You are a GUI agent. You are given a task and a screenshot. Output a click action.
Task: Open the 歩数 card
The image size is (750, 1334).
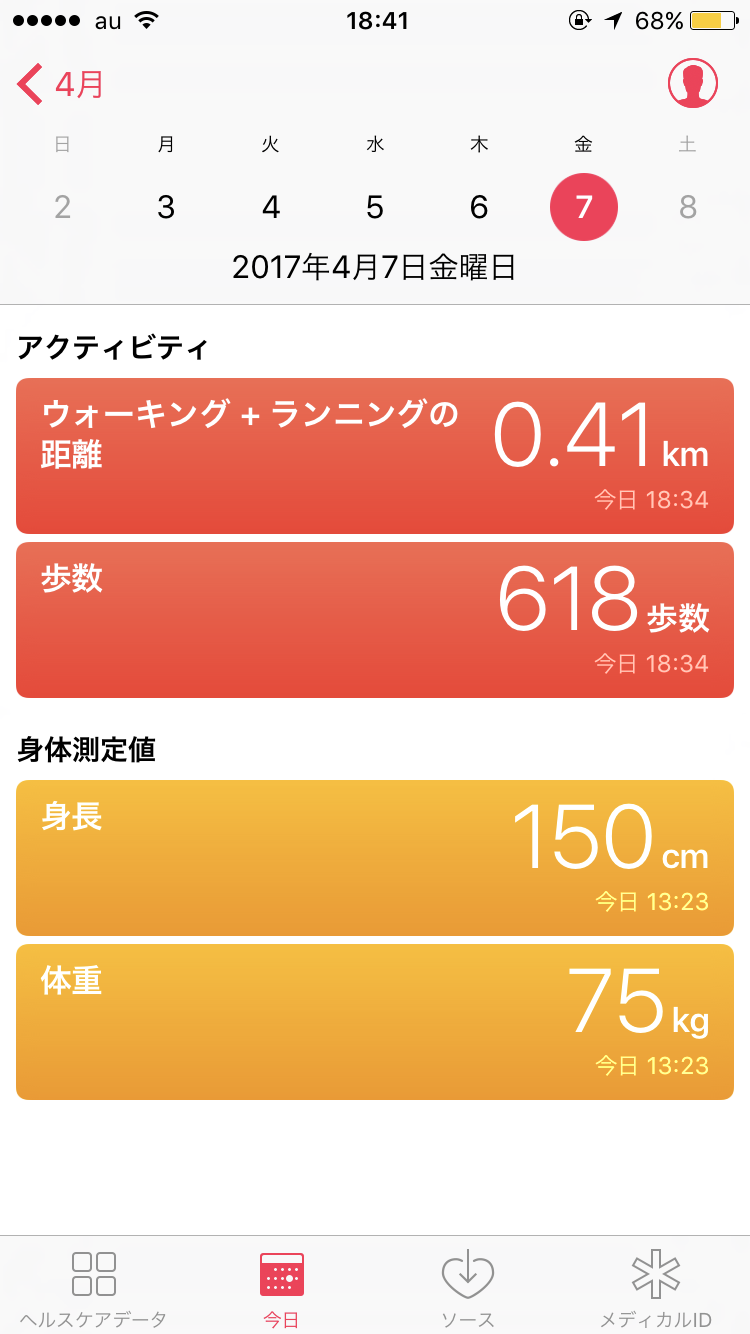pos(375,620)
